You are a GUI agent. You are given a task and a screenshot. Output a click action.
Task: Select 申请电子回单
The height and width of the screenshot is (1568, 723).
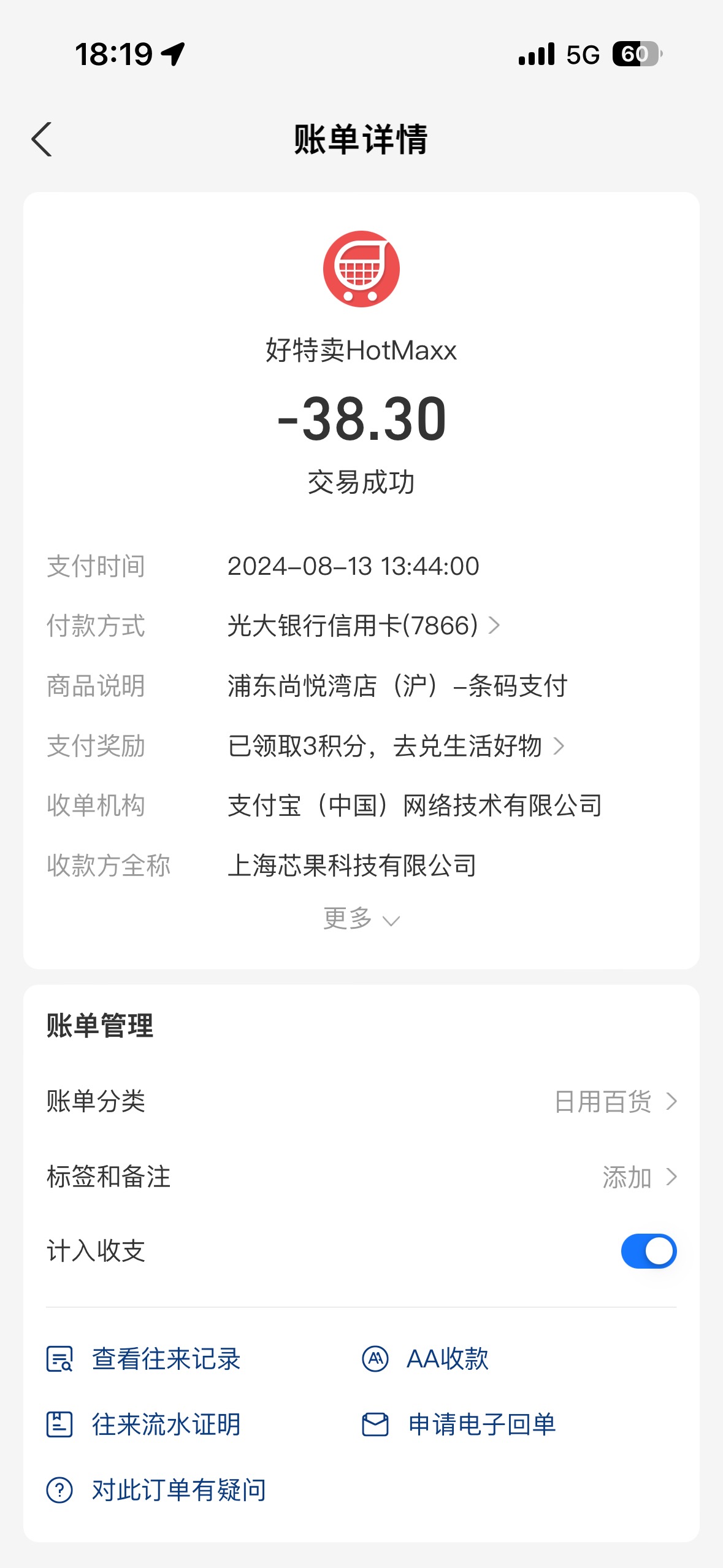459,1424
